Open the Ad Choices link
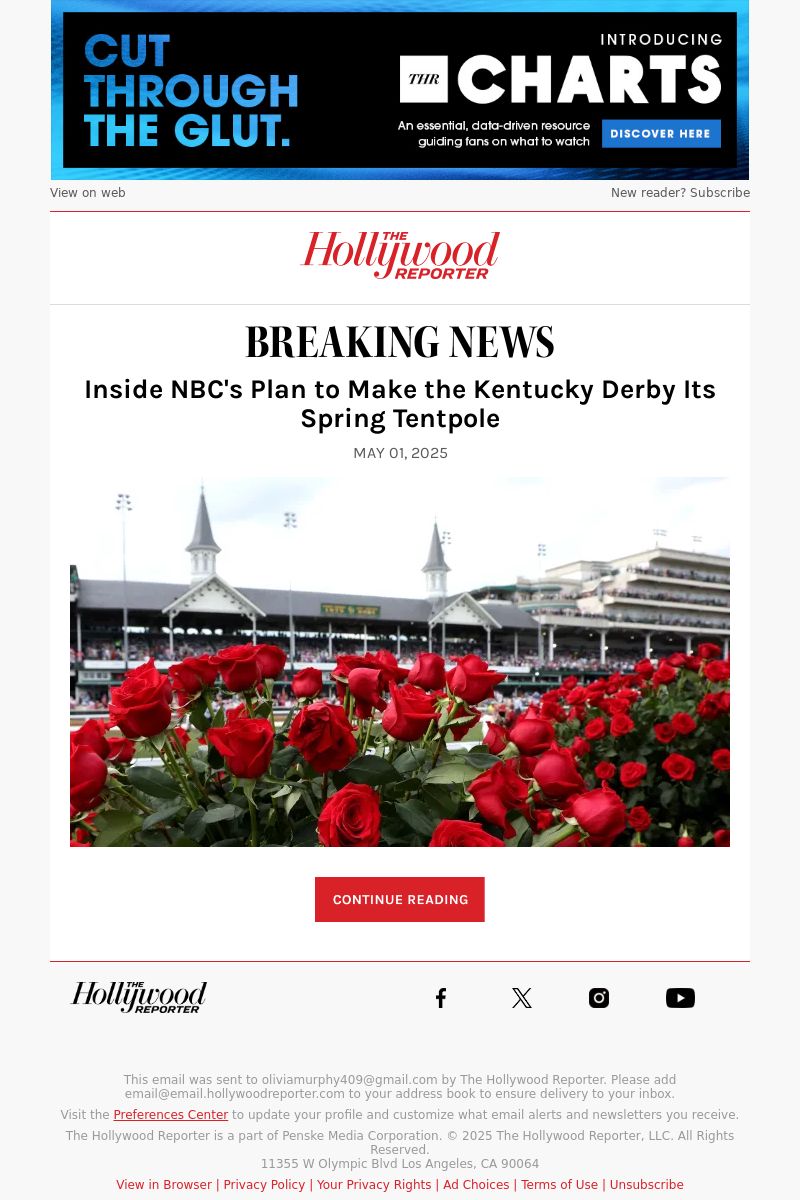The width and height of the screenshot is (800, 1200). (x=476, y=1185)
